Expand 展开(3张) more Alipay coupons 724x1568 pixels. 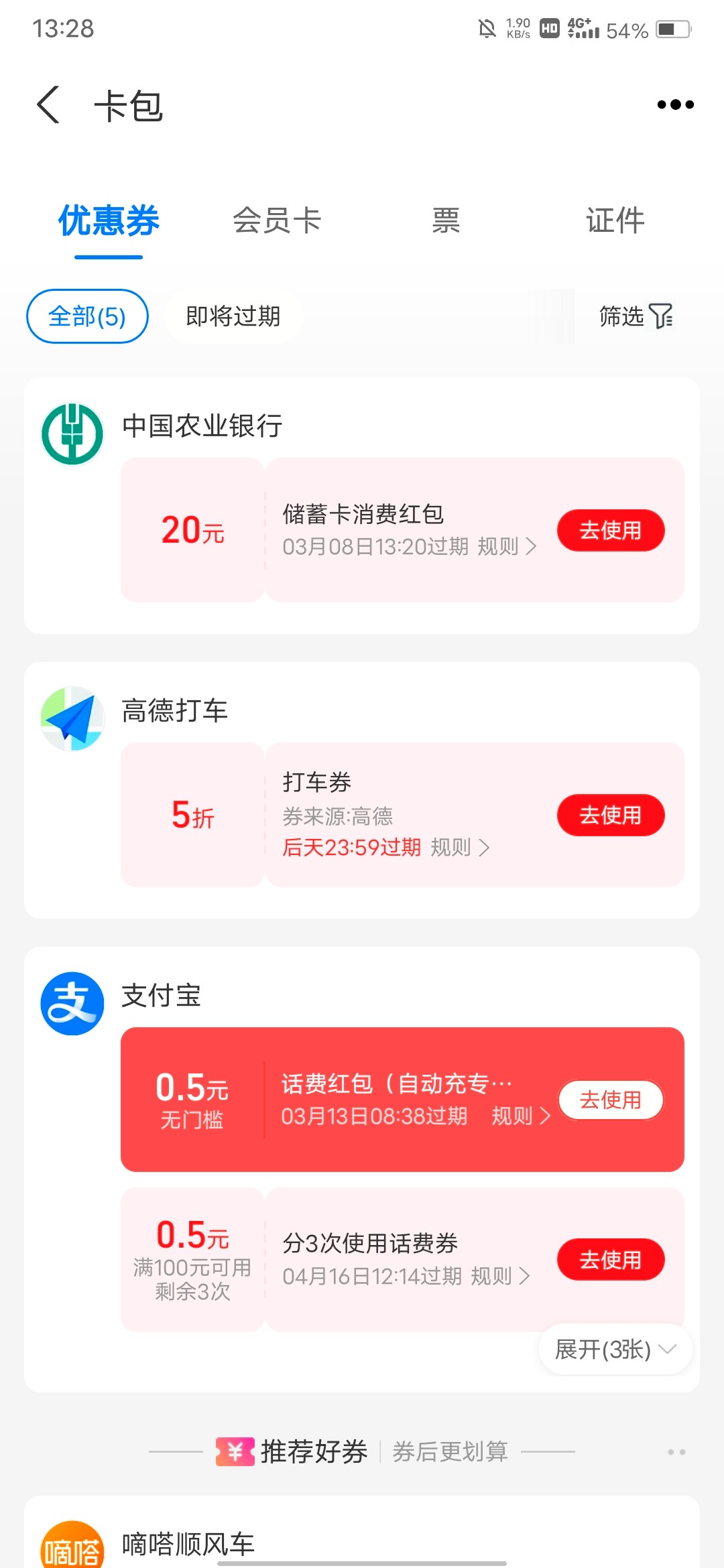tap(615, 1350)
